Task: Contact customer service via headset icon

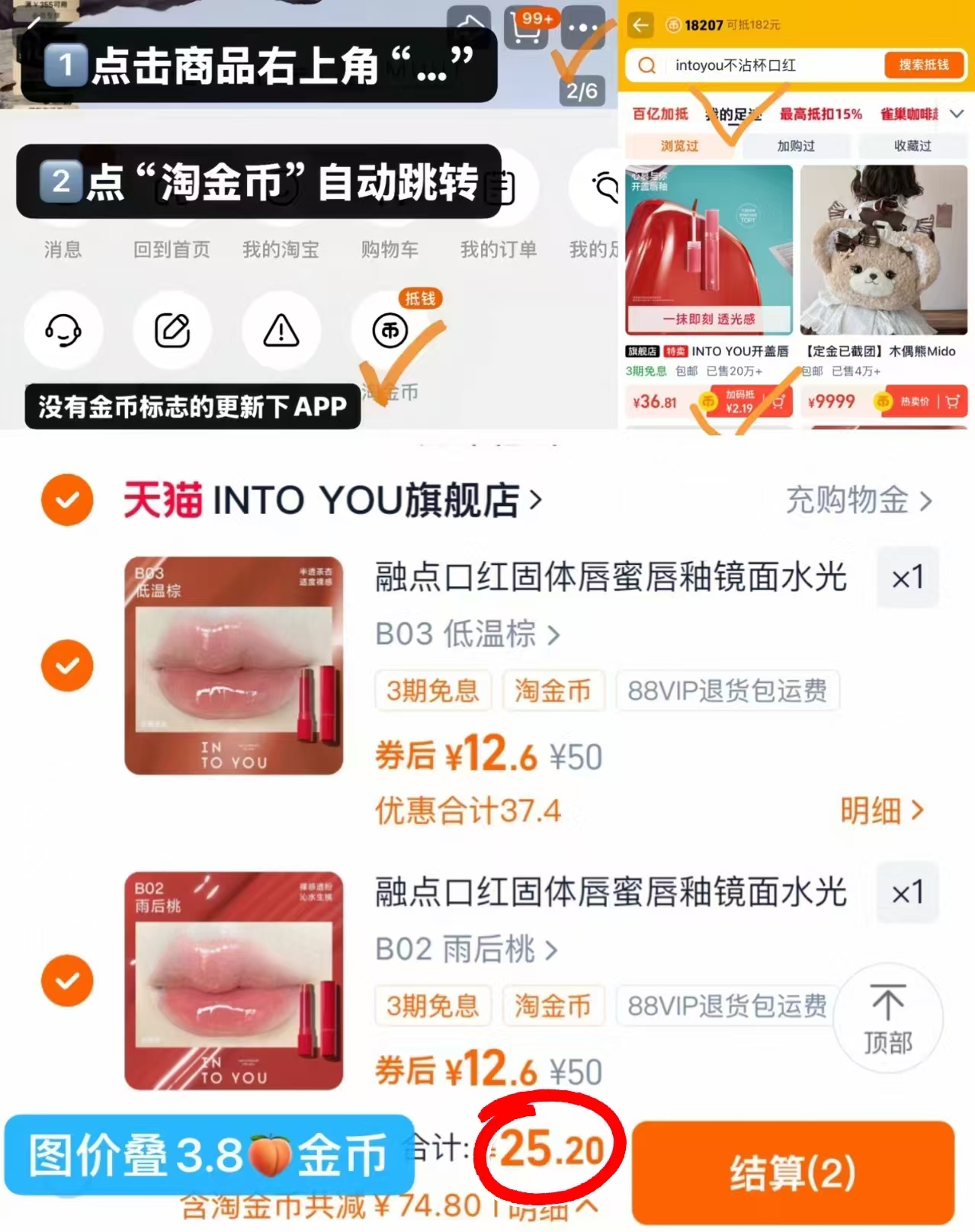Action: pos(65,331)
